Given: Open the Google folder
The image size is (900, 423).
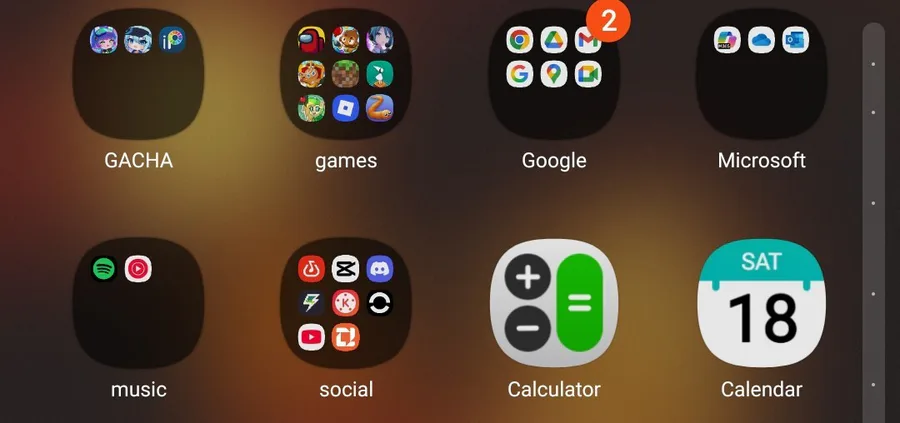Looking at the screenshot, I should tap(554, 75).
